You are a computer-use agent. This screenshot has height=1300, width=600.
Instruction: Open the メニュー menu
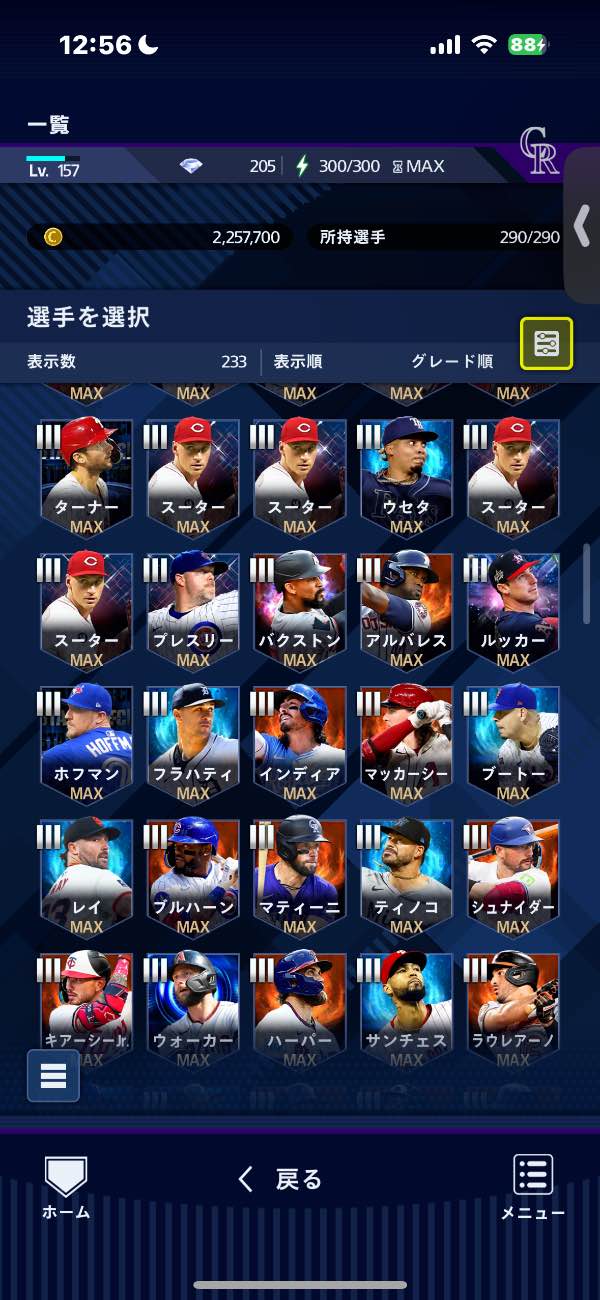533,1187
